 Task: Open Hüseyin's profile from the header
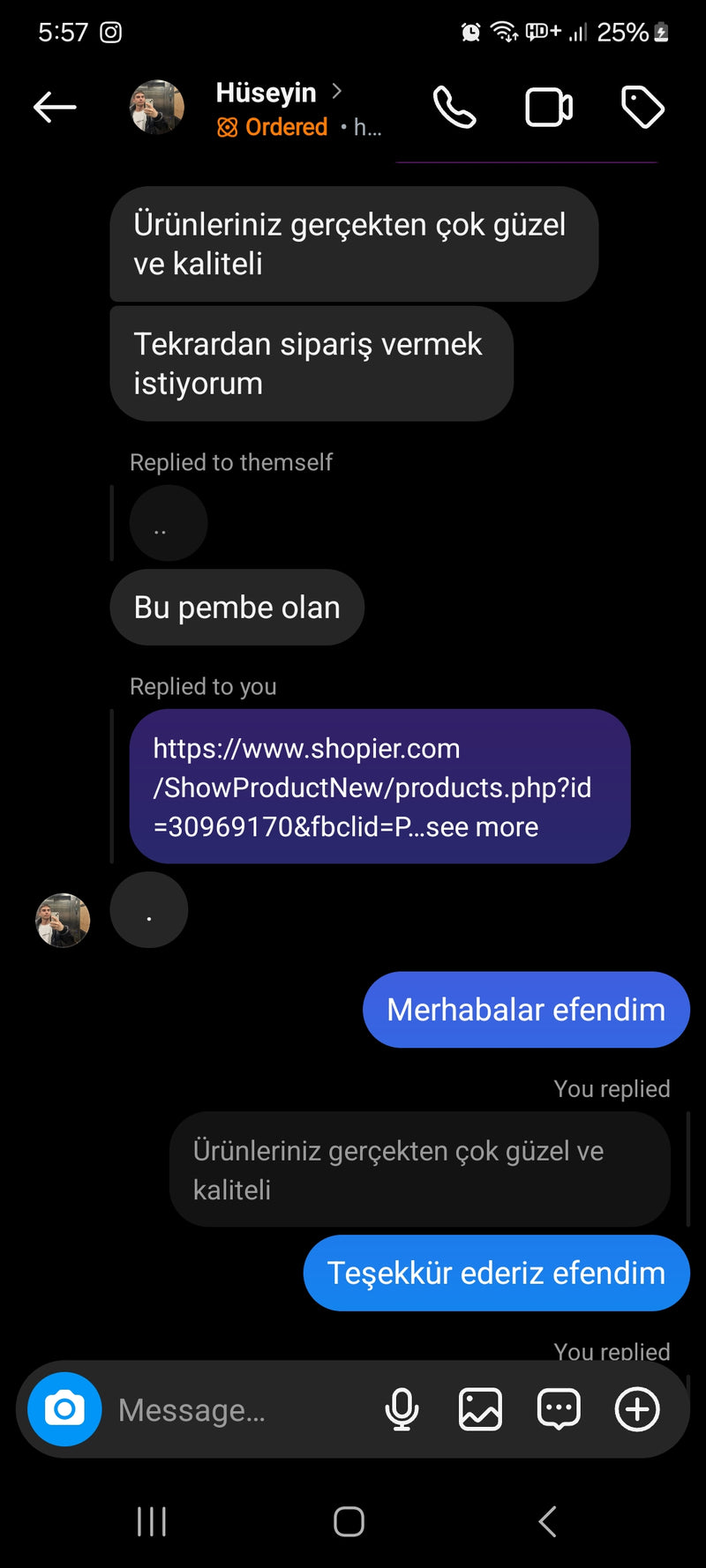click(266, 93)
